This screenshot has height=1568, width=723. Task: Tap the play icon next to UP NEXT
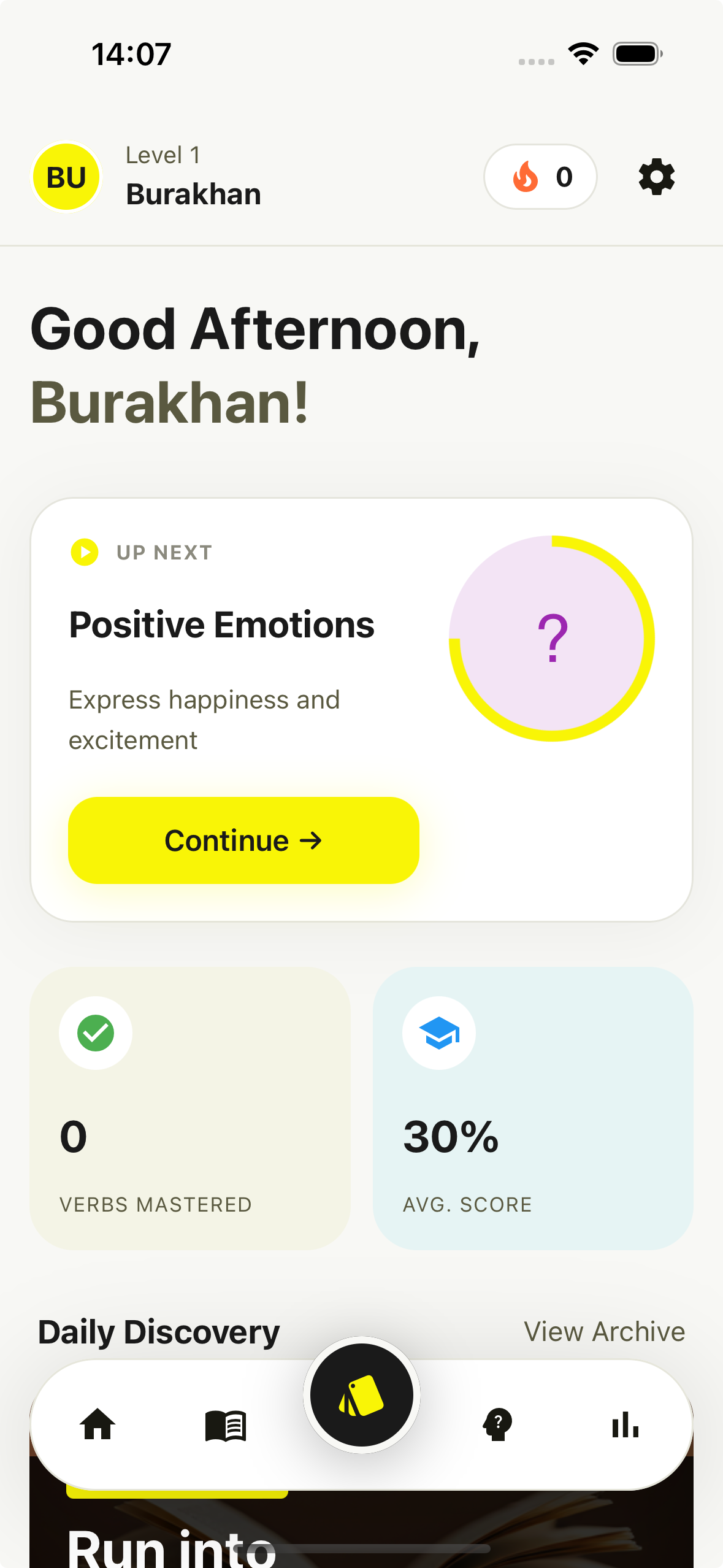(84, 551)
